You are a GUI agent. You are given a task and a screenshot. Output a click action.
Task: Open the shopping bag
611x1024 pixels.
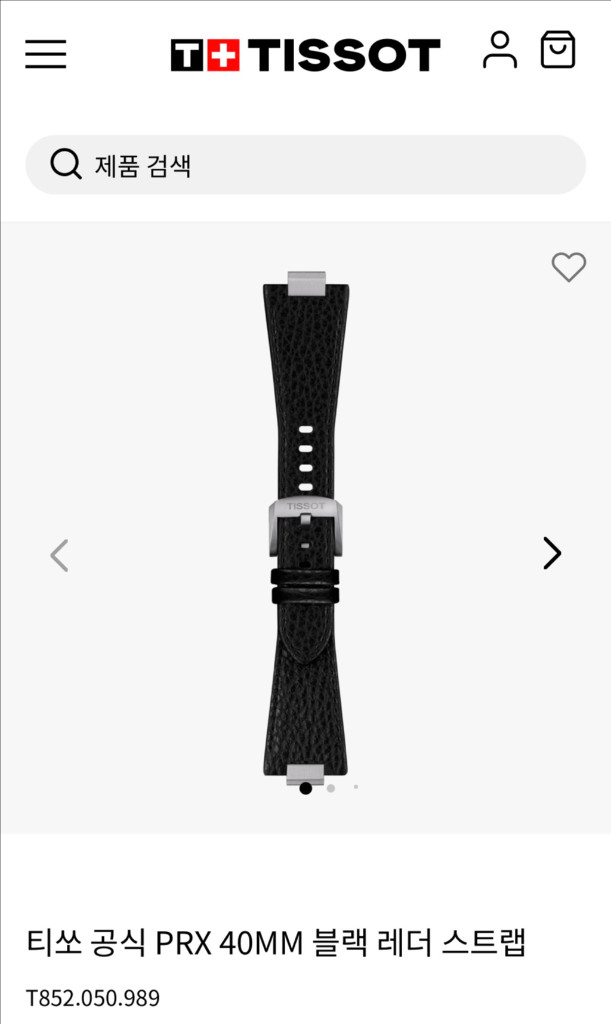557,50
